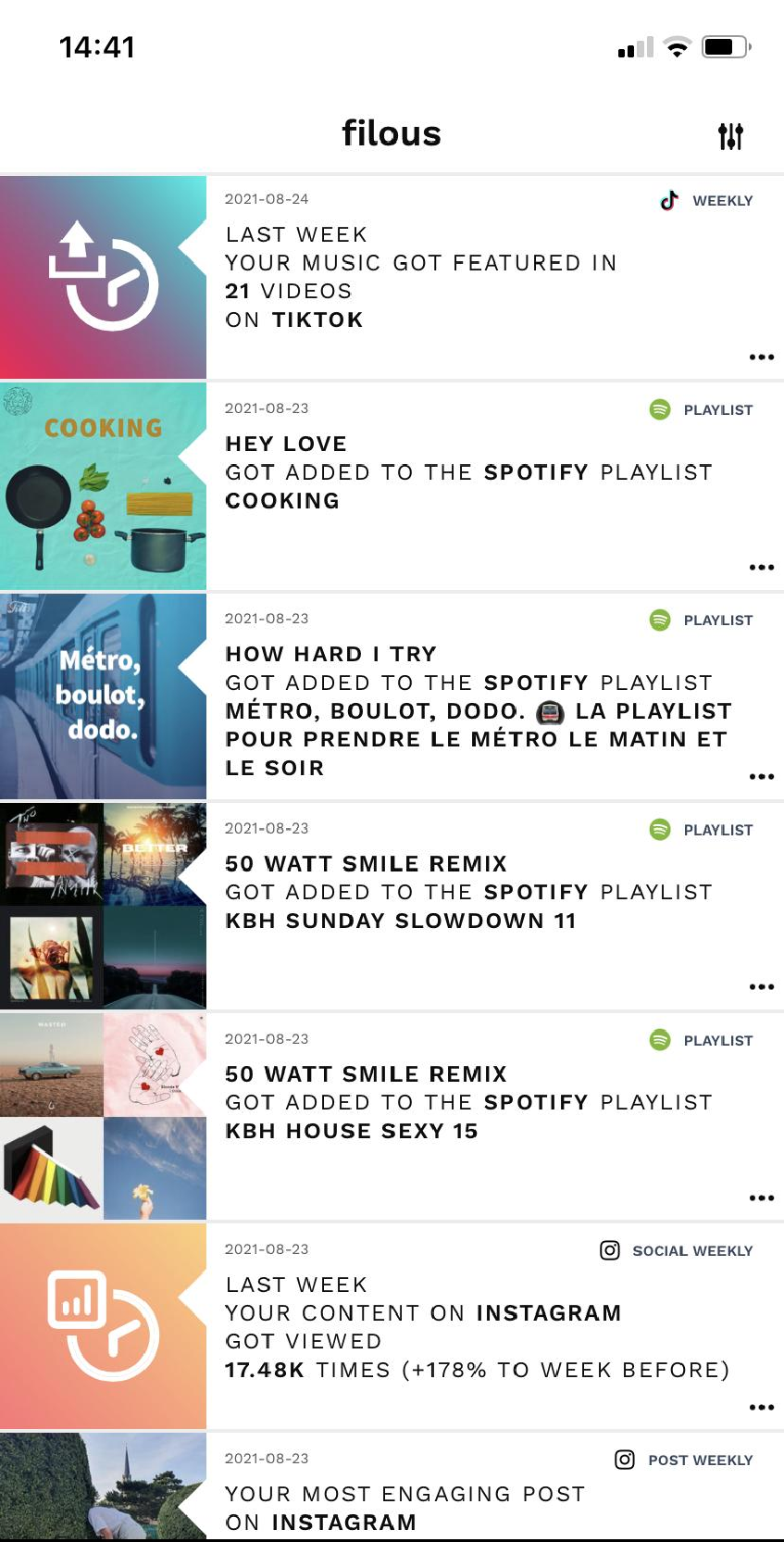Image resolution: width=784 pixels, height=1542 pixels.
Task: Open more options for KBH Sunday Slowdown 11
Action: point(761,987)
